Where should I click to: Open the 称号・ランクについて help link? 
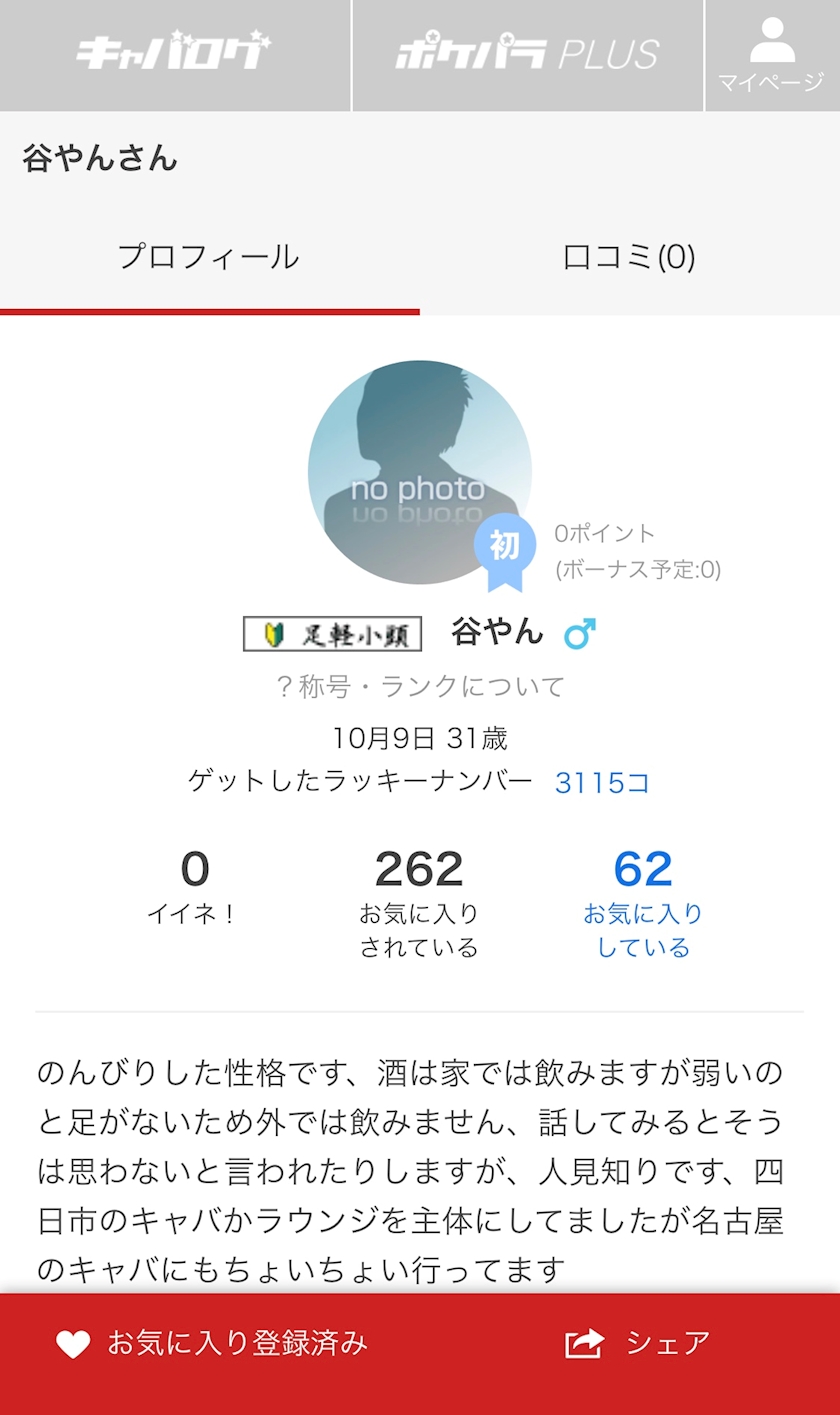[x=420, y=686]
